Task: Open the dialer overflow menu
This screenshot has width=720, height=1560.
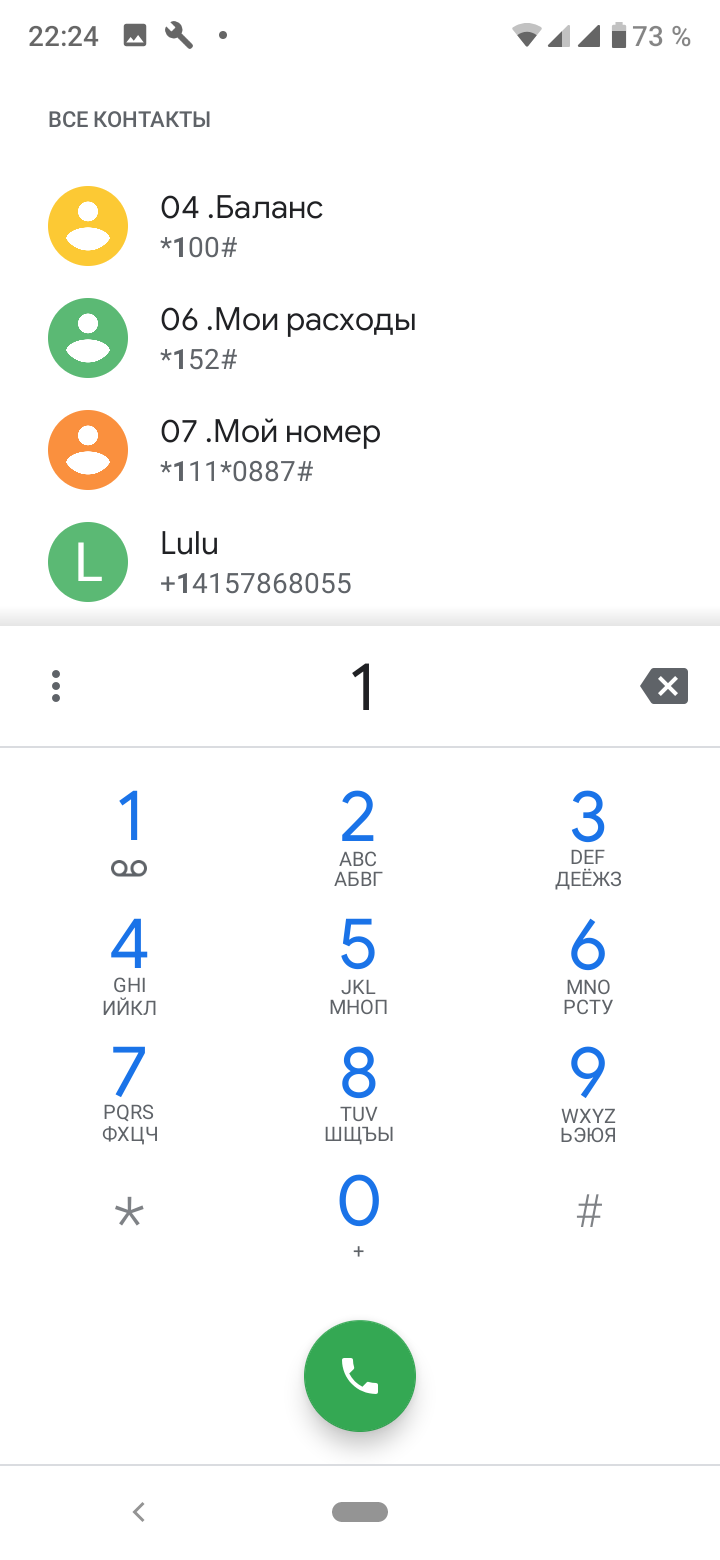Action: click(x=56, y=686)
